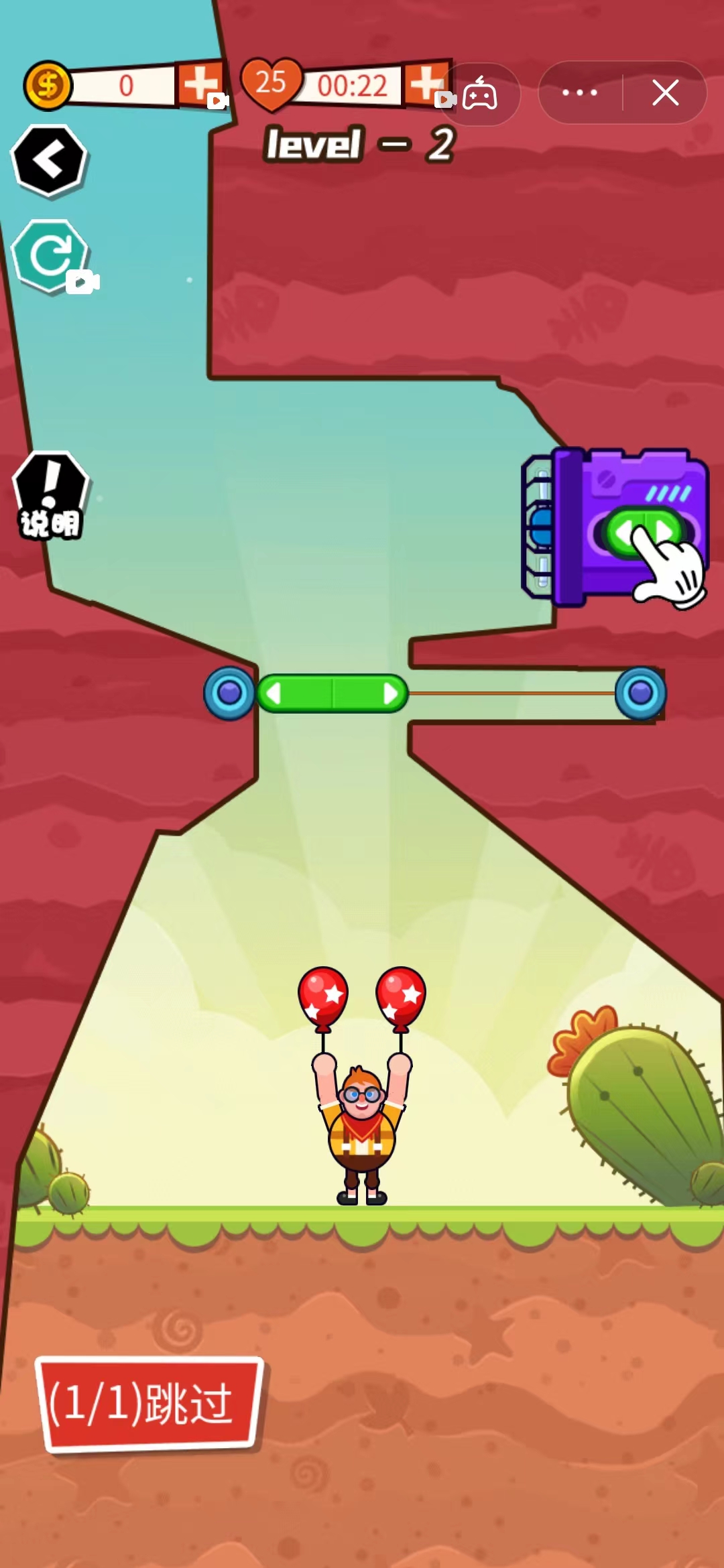Viewport: 724px width, 1568px height.
Task: Open the three-dot more options menu
Action: (x=580, y=92)
